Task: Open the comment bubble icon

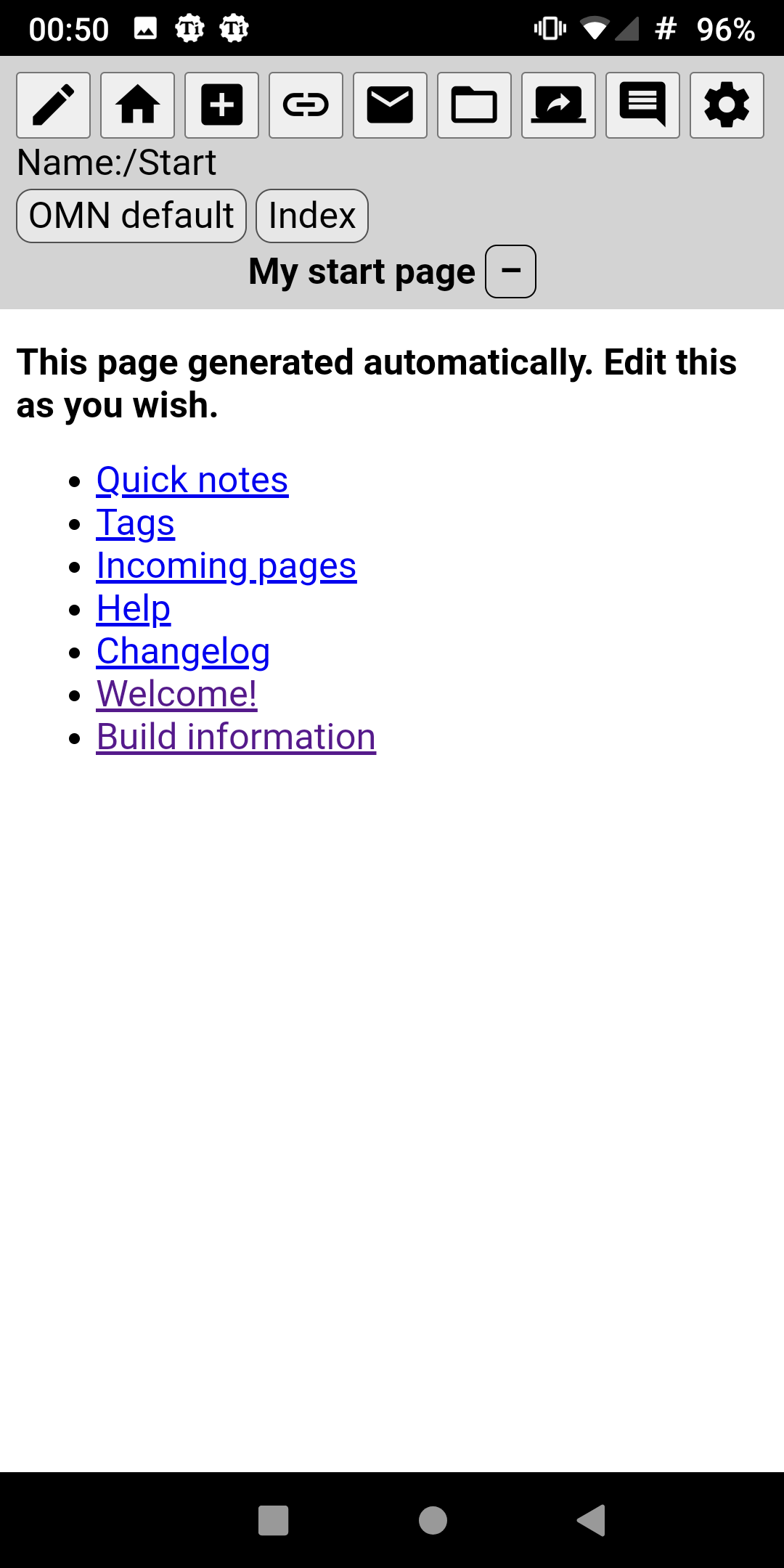Action: point(642,105)
